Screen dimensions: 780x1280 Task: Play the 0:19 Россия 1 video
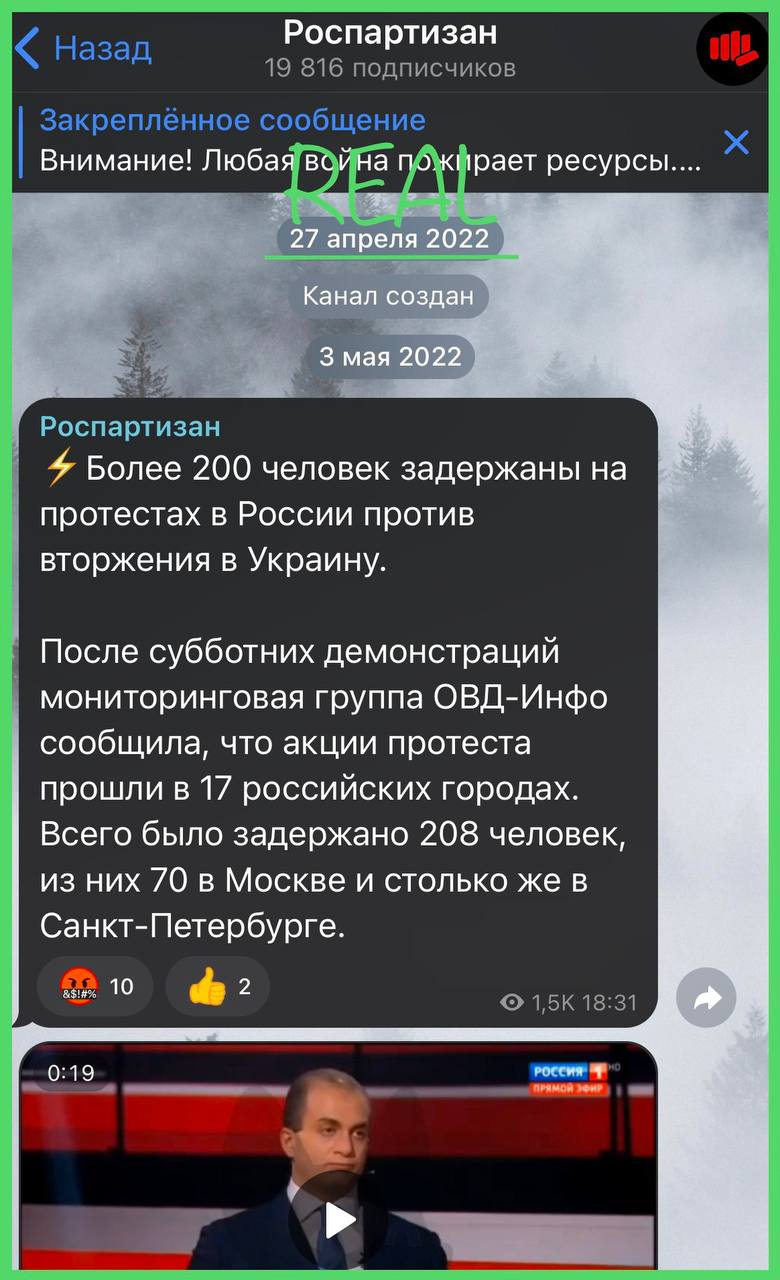[x=339, y=1219]
